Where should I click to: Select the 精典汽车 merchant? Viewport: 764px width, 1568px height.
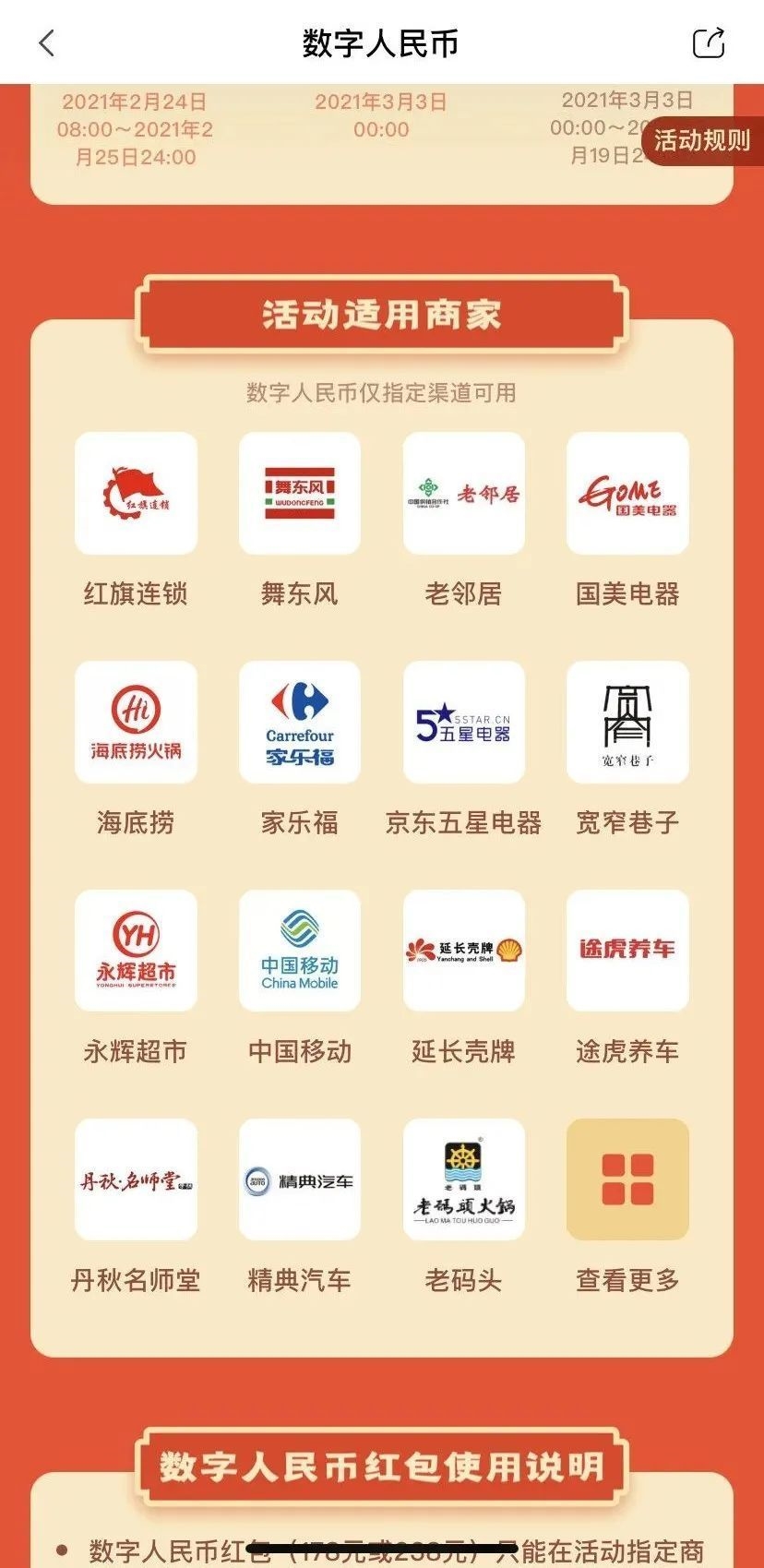(x=300, y=1180)
